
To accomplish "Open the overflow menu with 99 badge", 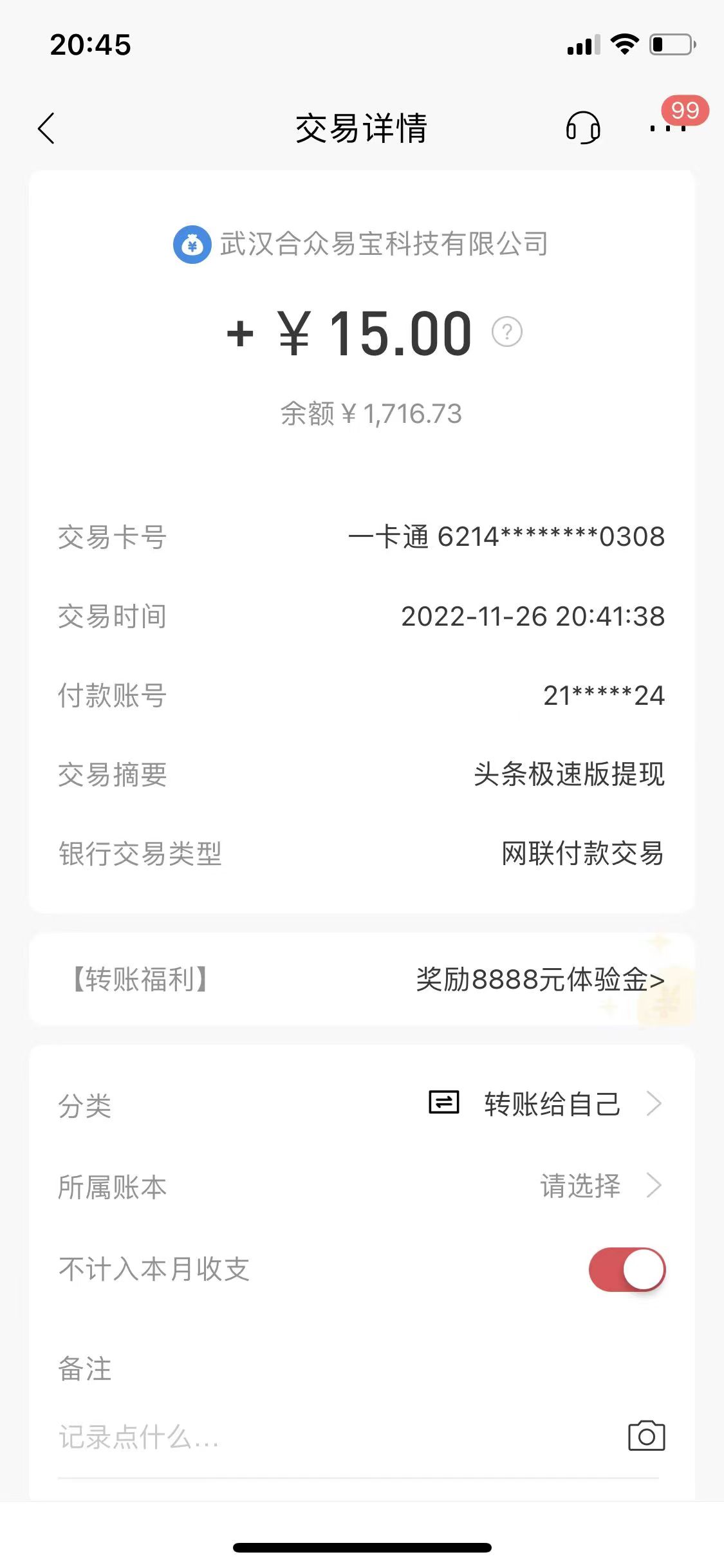I will click(x=667, y=127).
